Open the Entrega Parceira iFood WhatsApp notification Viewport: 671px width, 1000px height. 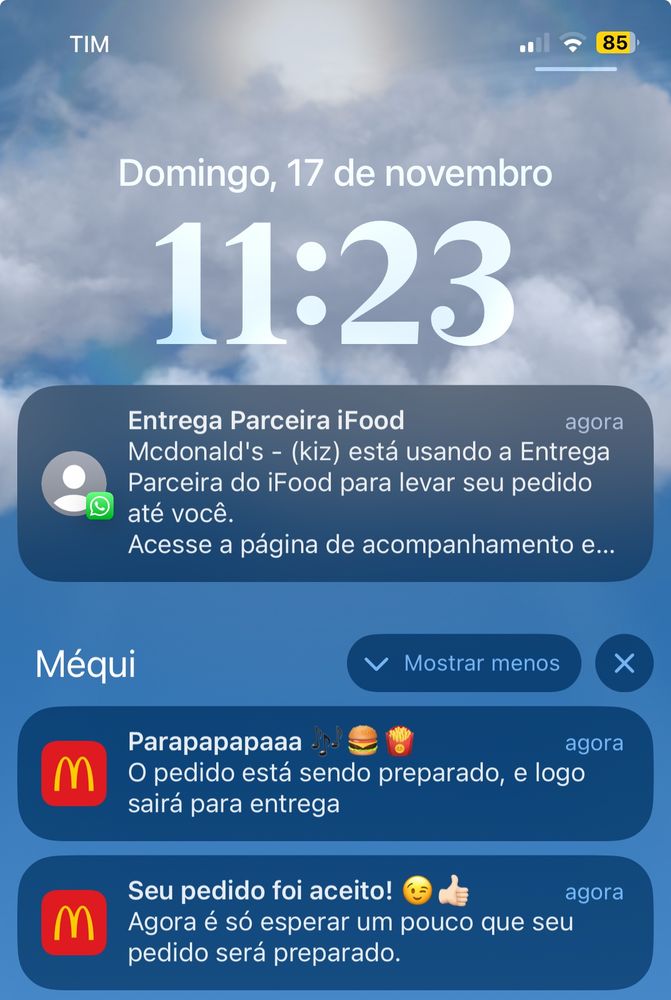click(335, 483)
